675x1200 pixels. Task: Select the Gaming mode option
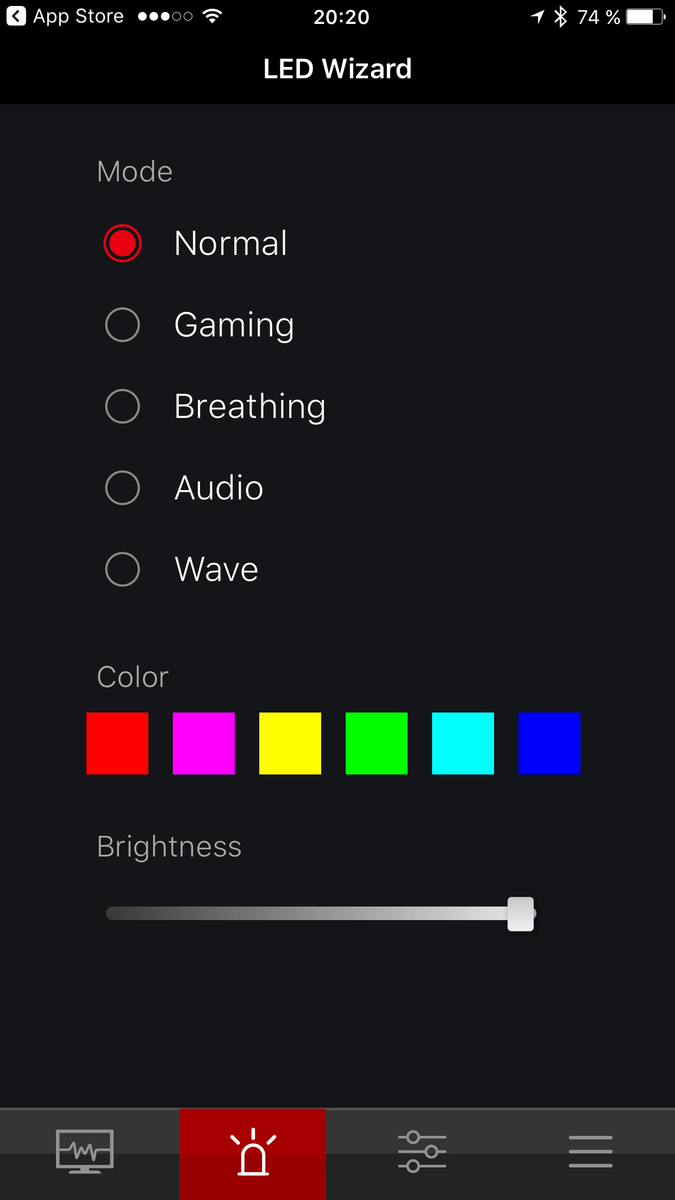click(123, 325)
